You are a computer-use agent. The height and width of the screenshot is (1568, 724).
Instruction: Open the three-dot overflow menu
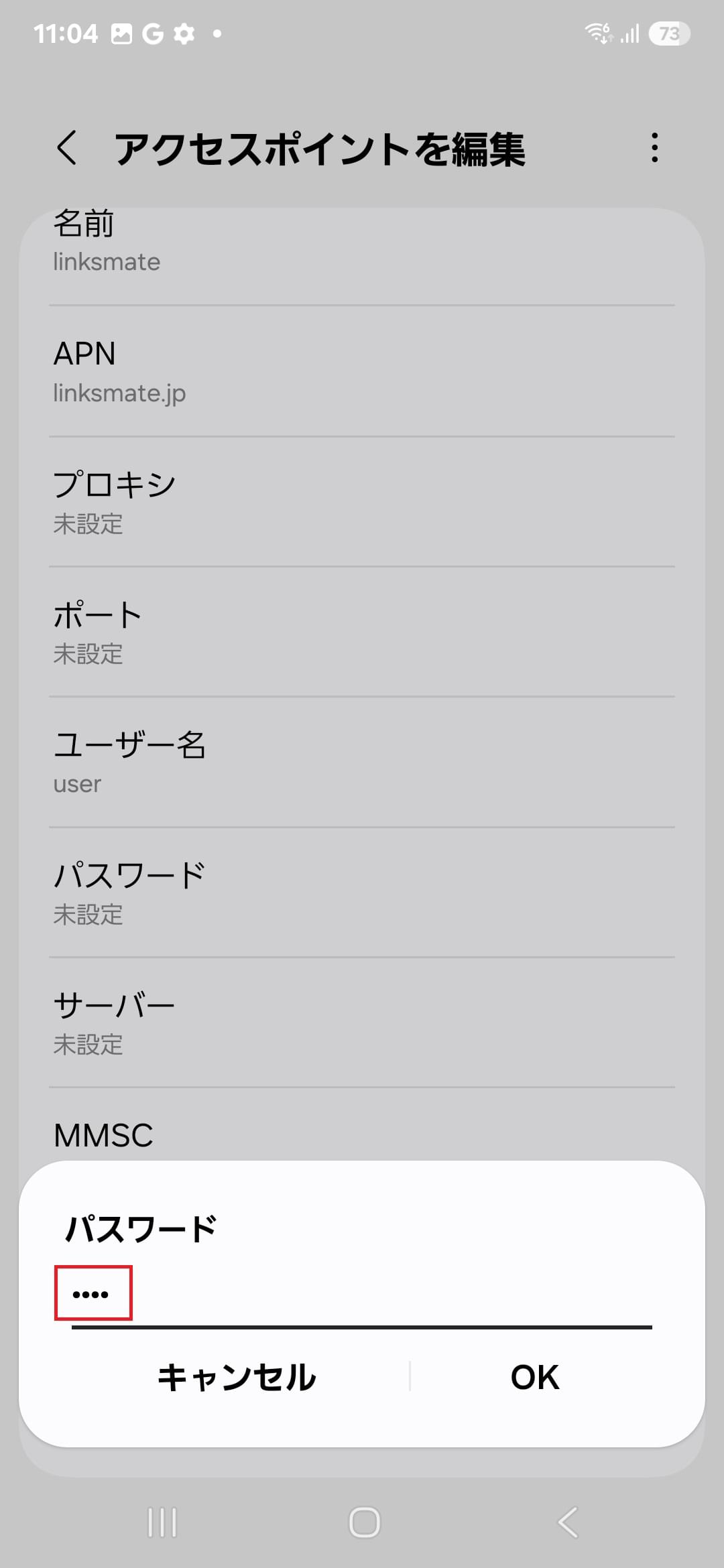point(654,149)
